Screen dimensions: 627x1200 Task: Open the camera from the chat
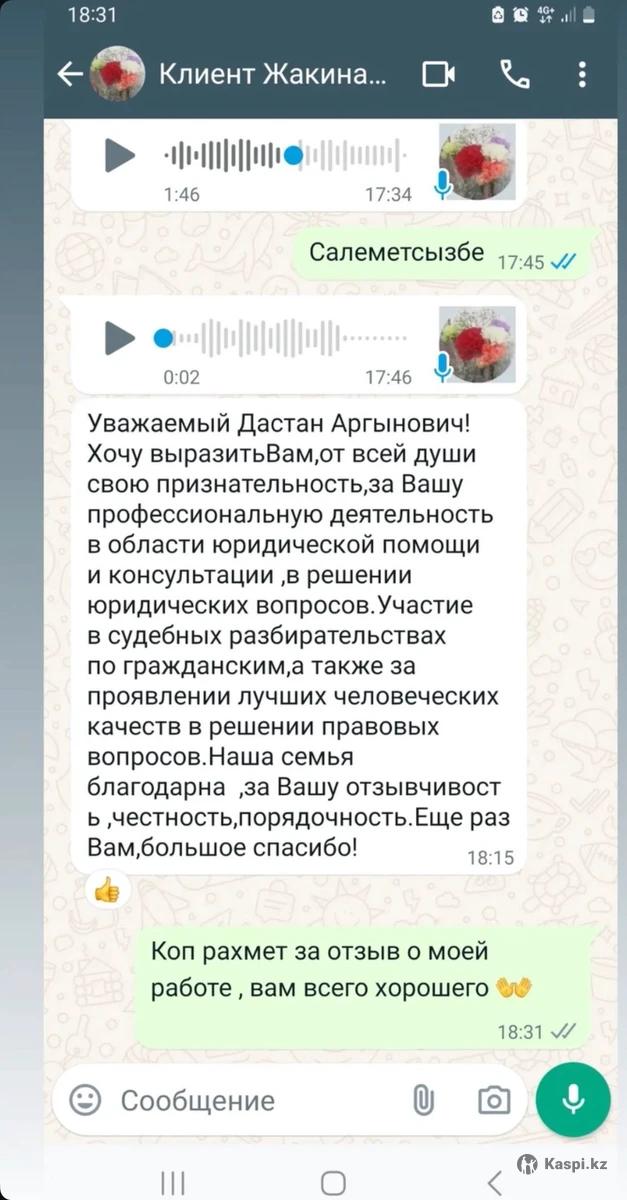[493, 1101]
